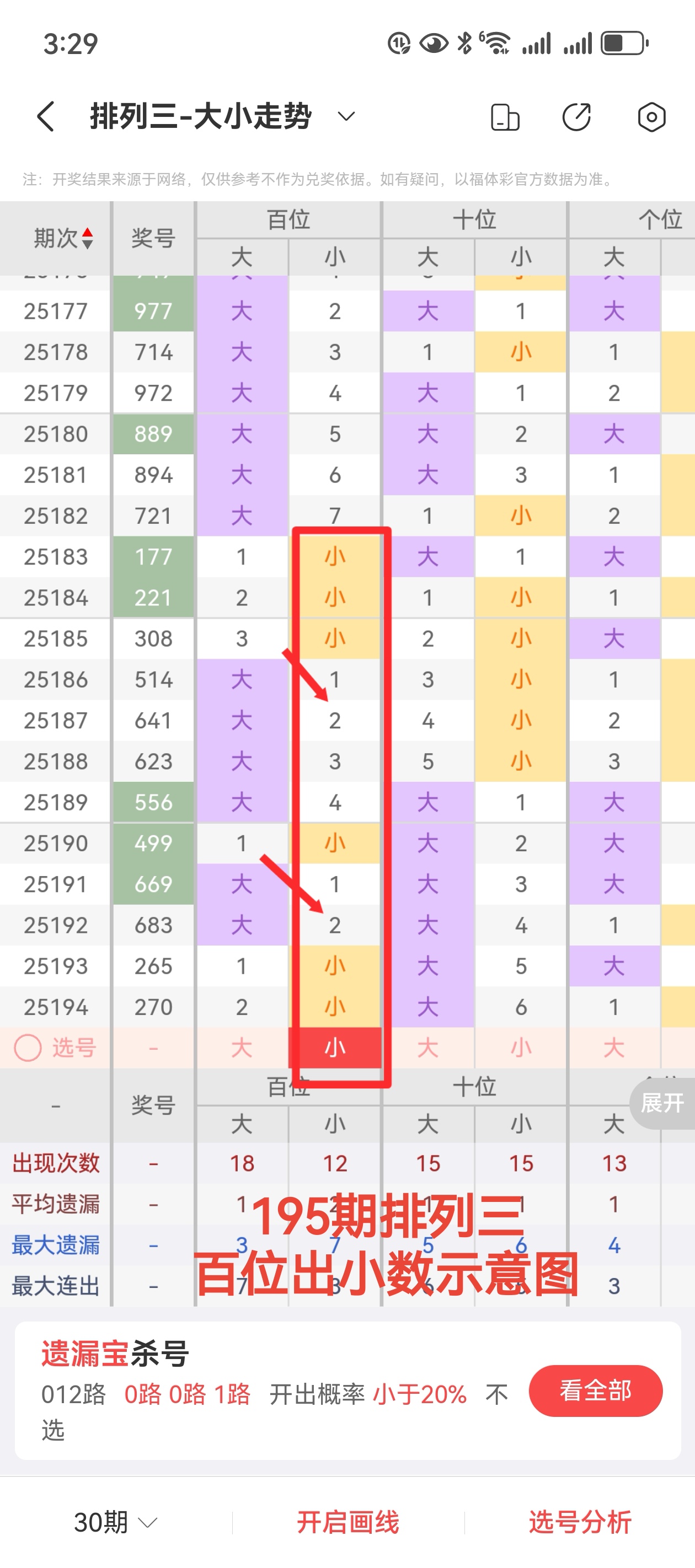Open settings via the hexagon icon

[x=650, y=116]
